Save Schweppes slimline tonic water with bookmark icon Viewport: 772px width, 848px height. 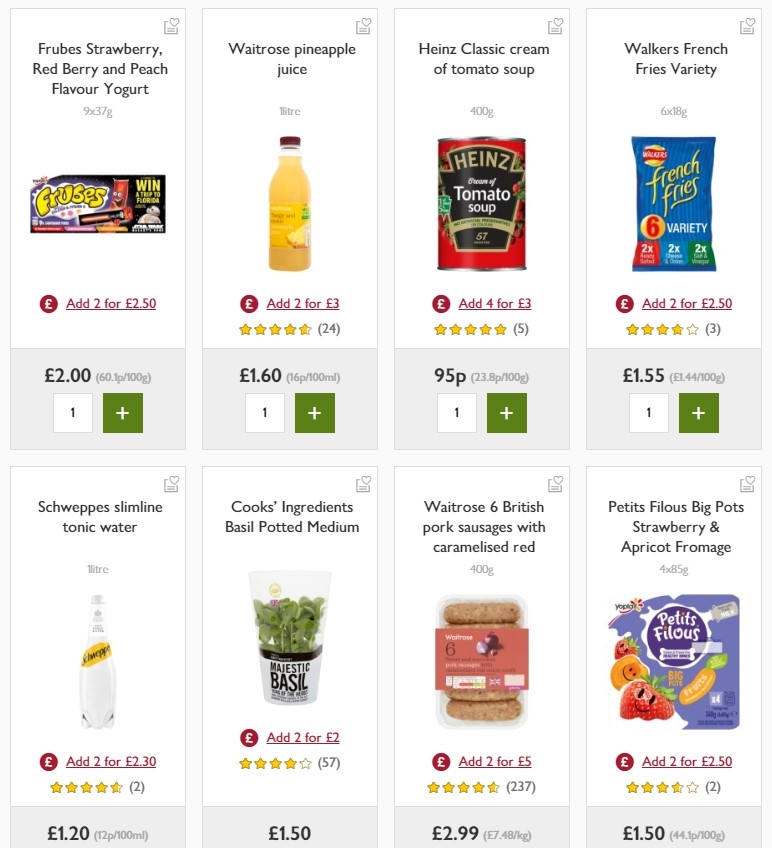click(x=171, y=483)
